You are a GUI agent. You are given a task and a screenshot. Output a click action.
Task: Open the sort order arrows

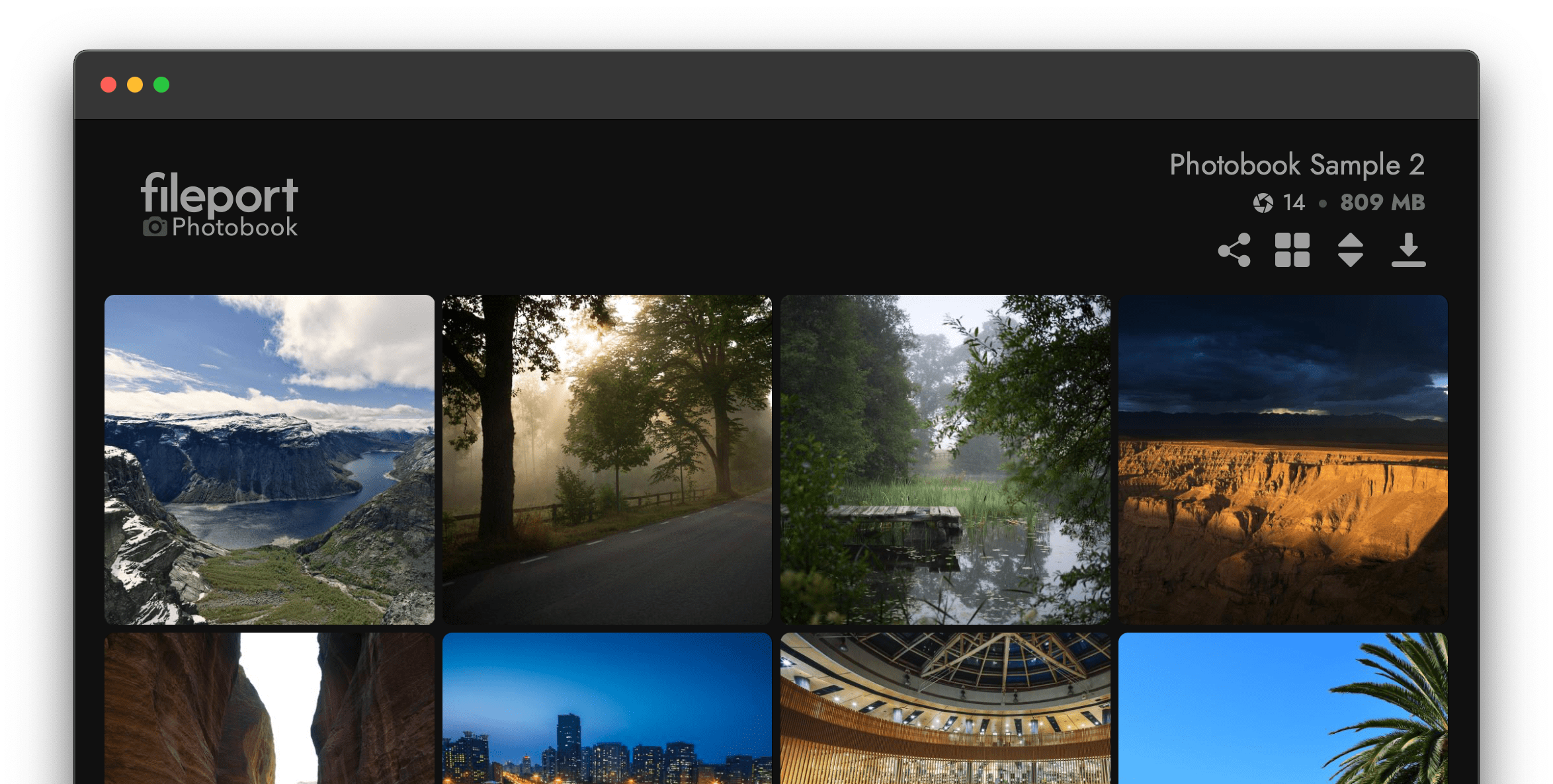pos(1350,250)
